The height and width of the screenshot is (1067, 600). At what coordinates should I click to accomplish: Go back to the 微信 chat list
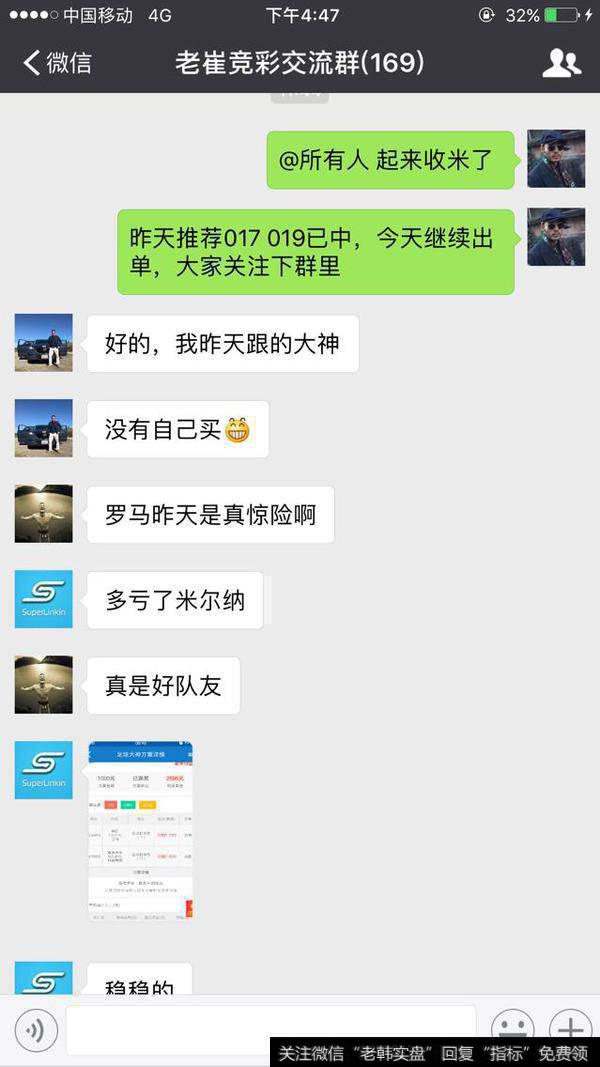57,63
